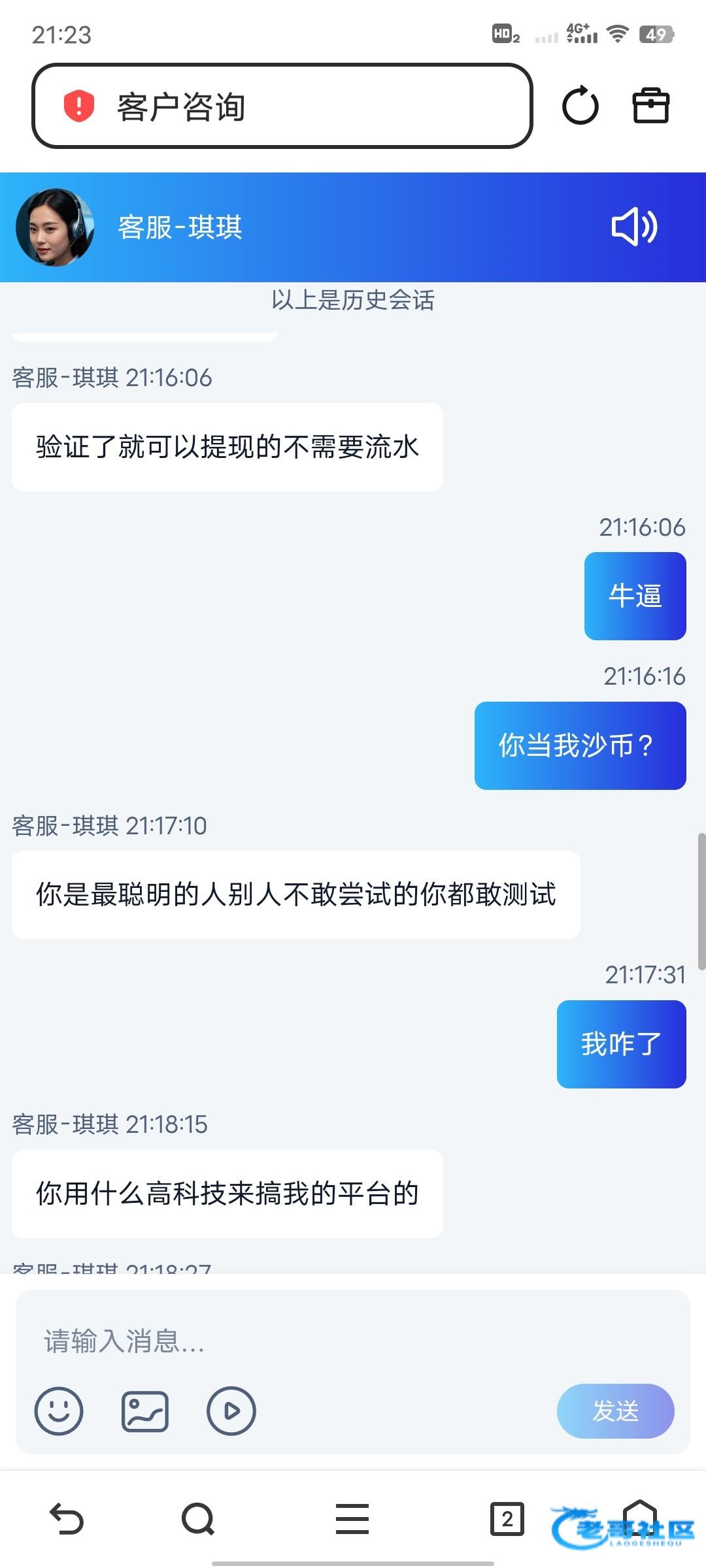Attach an image to the chat
This screenshot has width=706, height=1568.
(x=145, y=1411)
